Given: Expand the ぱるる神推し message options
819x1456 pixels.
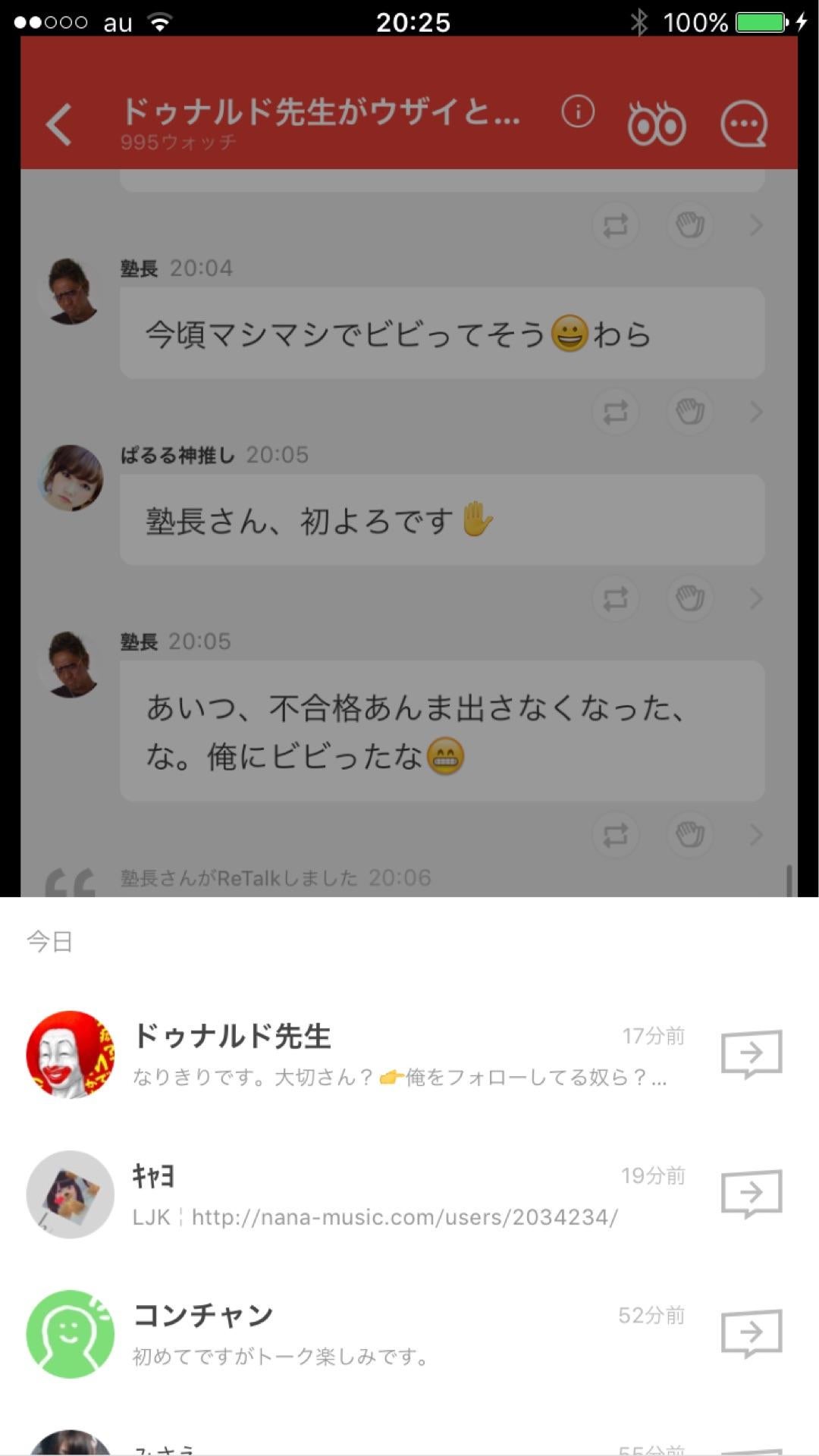Looking at the screenshot, I should coord(755,598).
